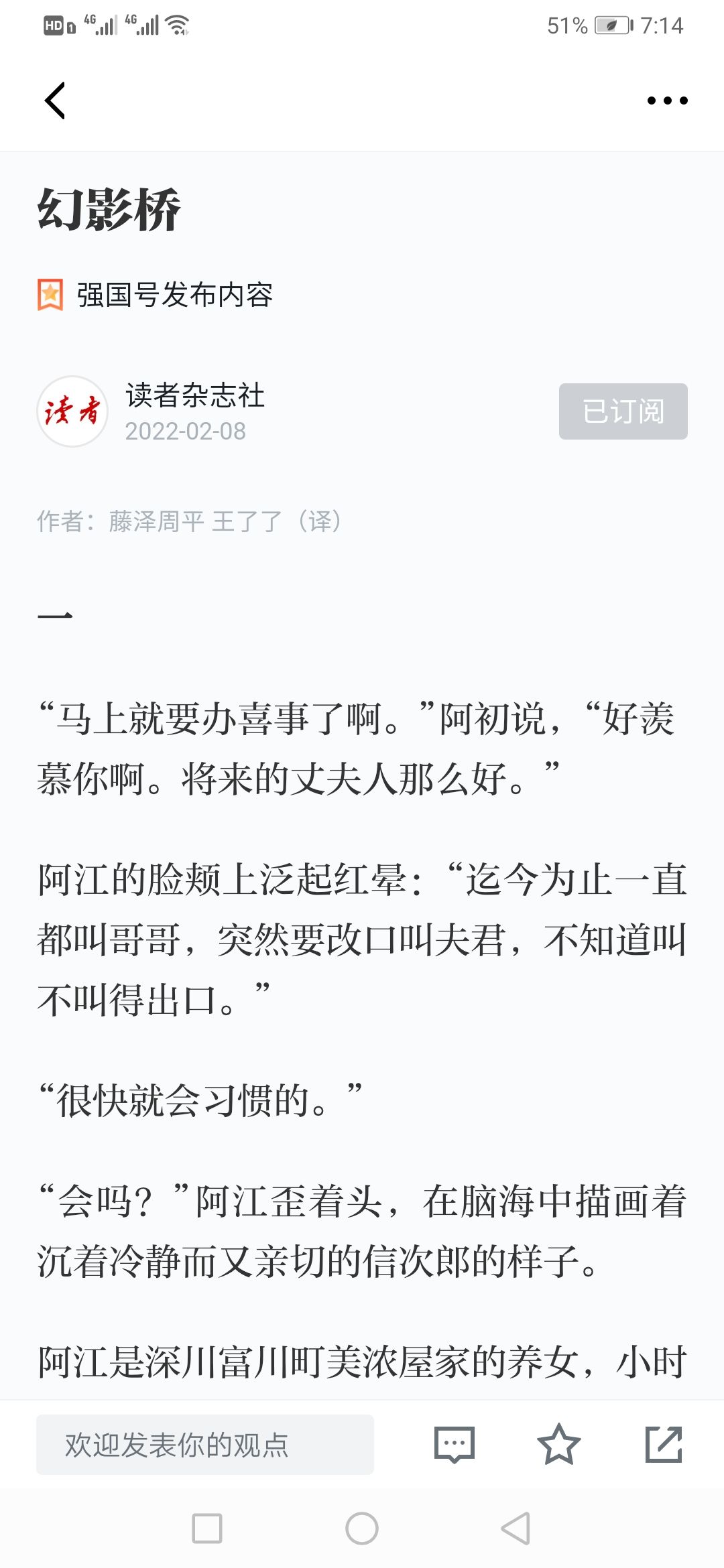Open the 读者杂志社 publisher profile

194,395
